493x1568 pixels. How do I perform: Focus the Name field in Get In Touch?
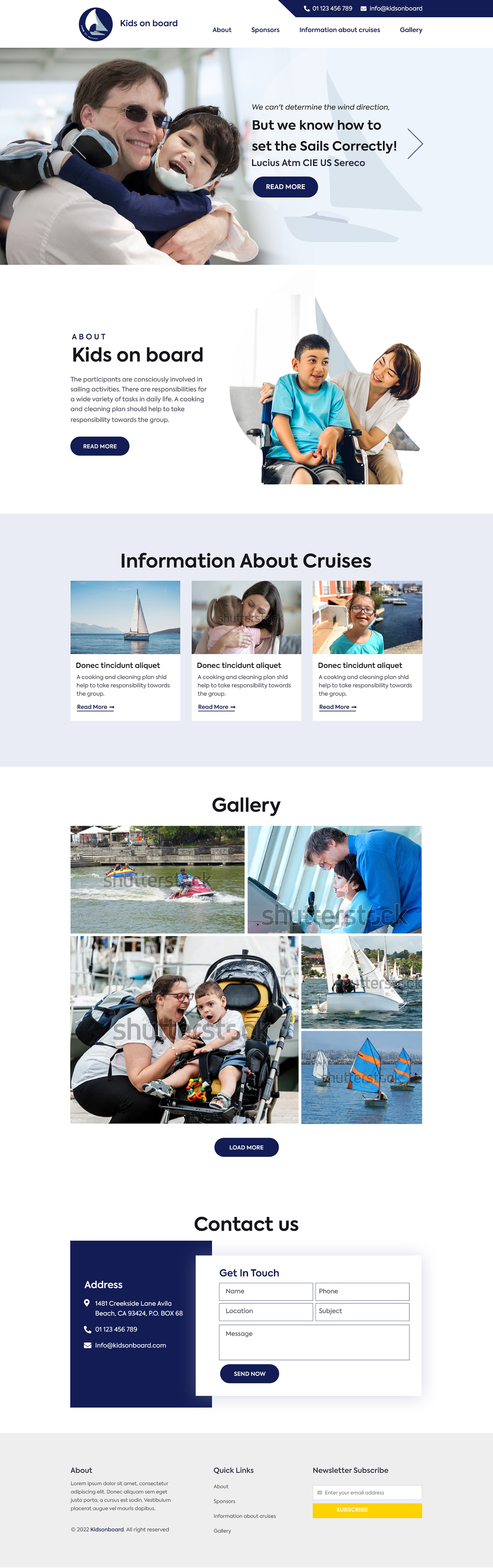pos(266,1291)
